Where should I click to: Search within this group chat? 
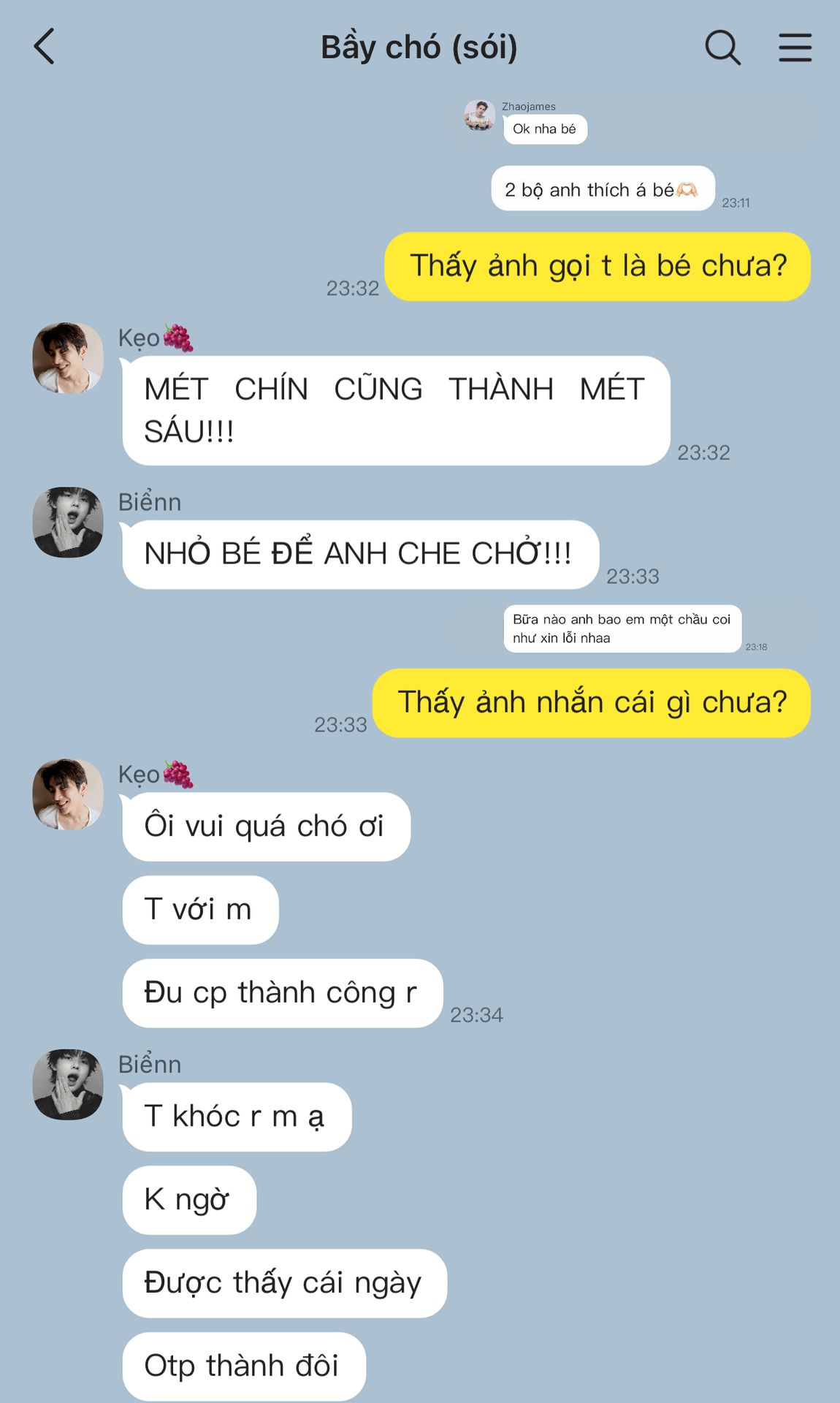722,47
